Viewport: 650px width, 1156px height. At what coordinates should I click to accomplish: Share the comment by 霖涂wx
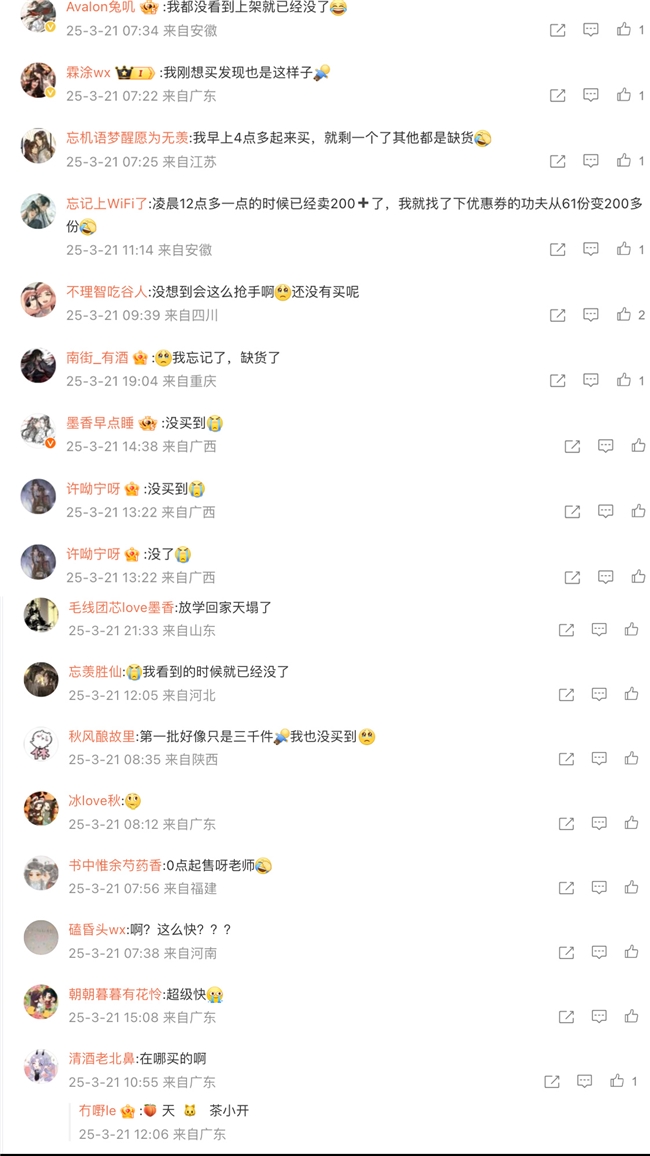[x=558, y=96]
